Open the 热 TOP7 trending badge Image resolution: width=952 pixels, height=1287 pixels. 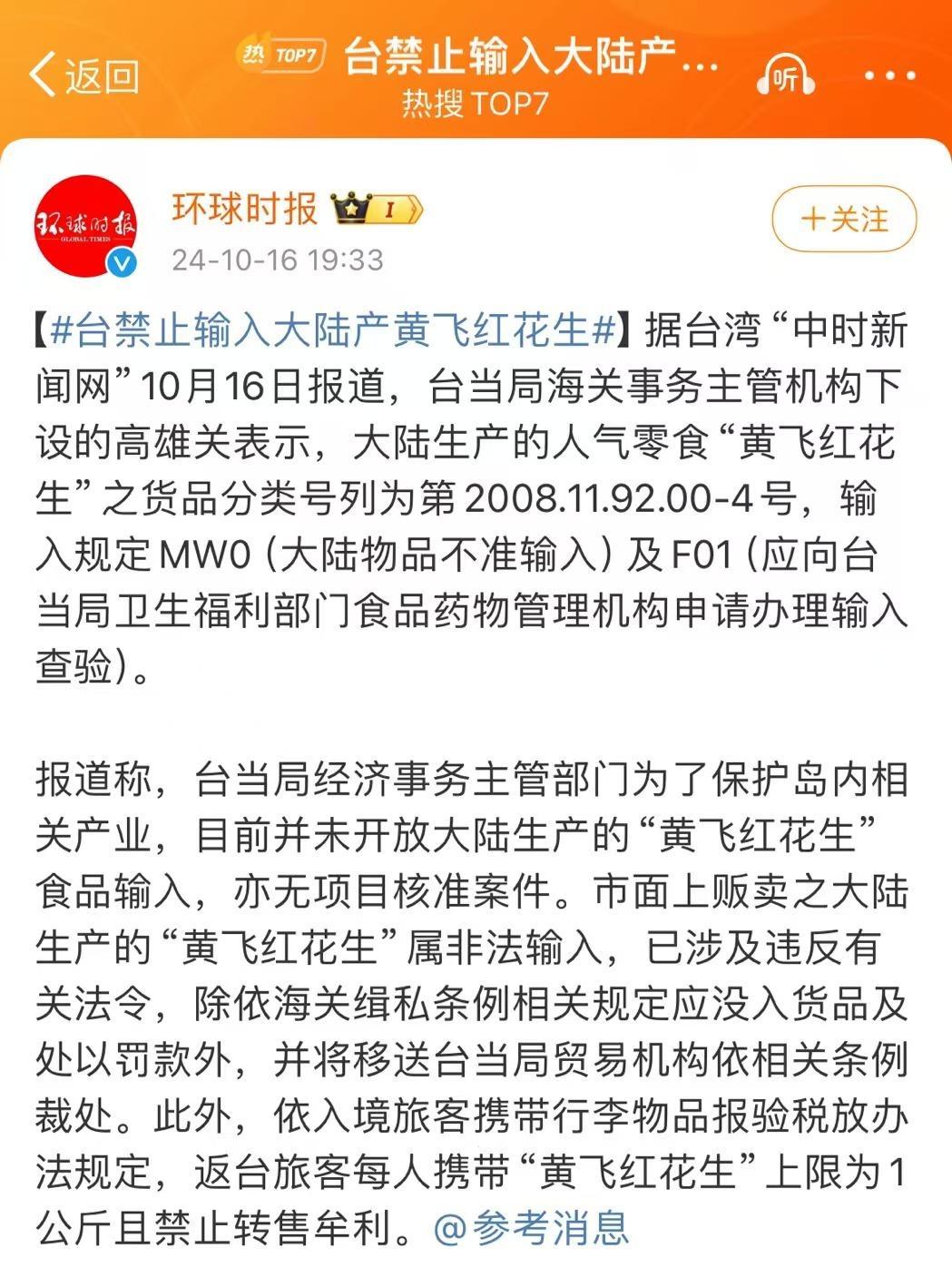[x=280, y=56]
